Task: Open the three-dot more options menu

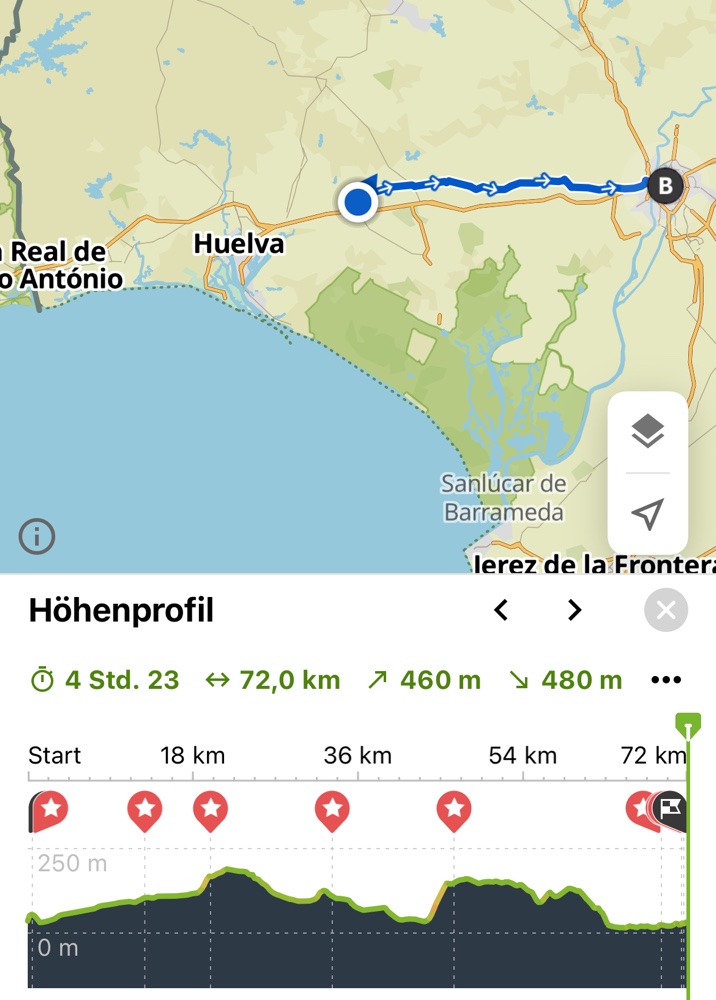Action: point(665,680)
